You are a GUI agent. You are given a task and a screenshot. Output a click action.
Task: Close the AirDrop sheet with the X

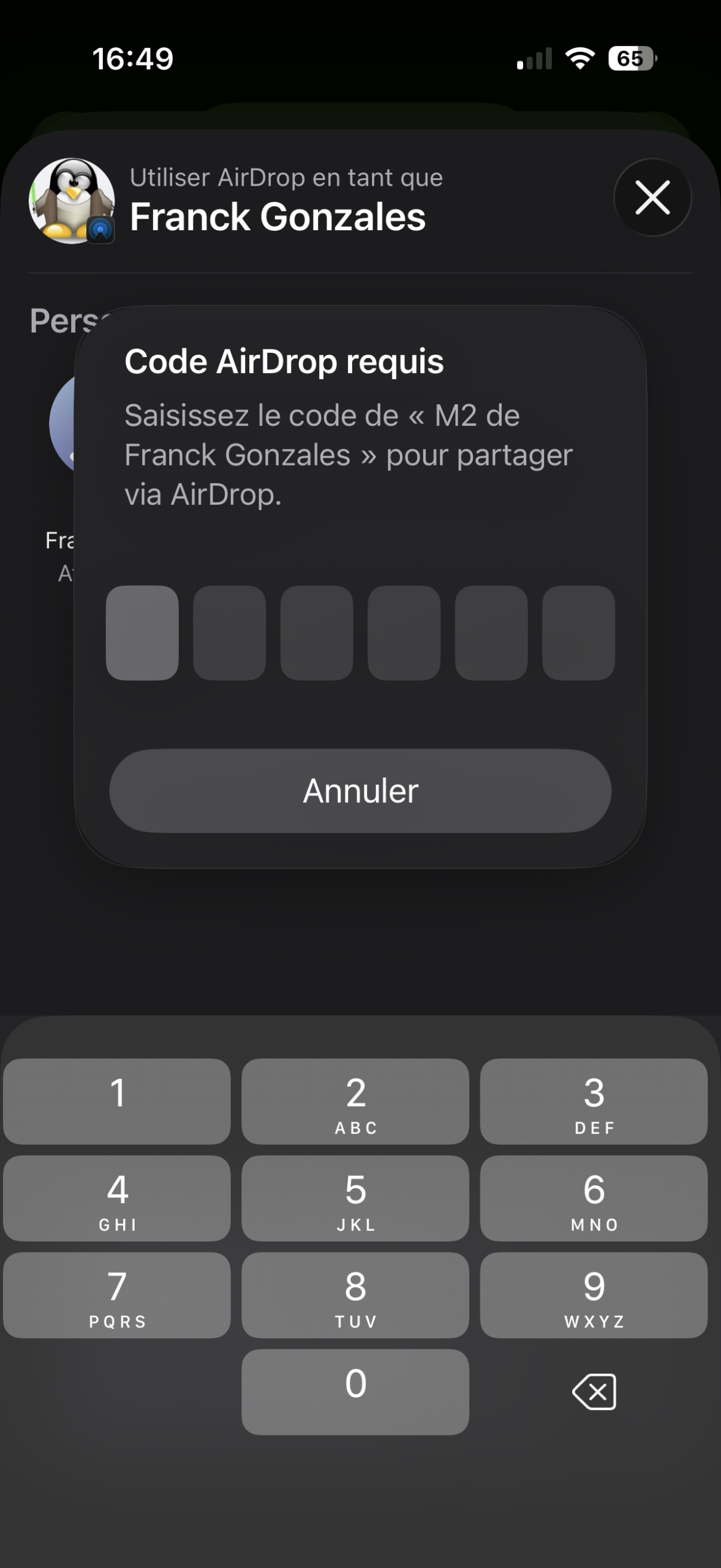click(x=652, y=198)
